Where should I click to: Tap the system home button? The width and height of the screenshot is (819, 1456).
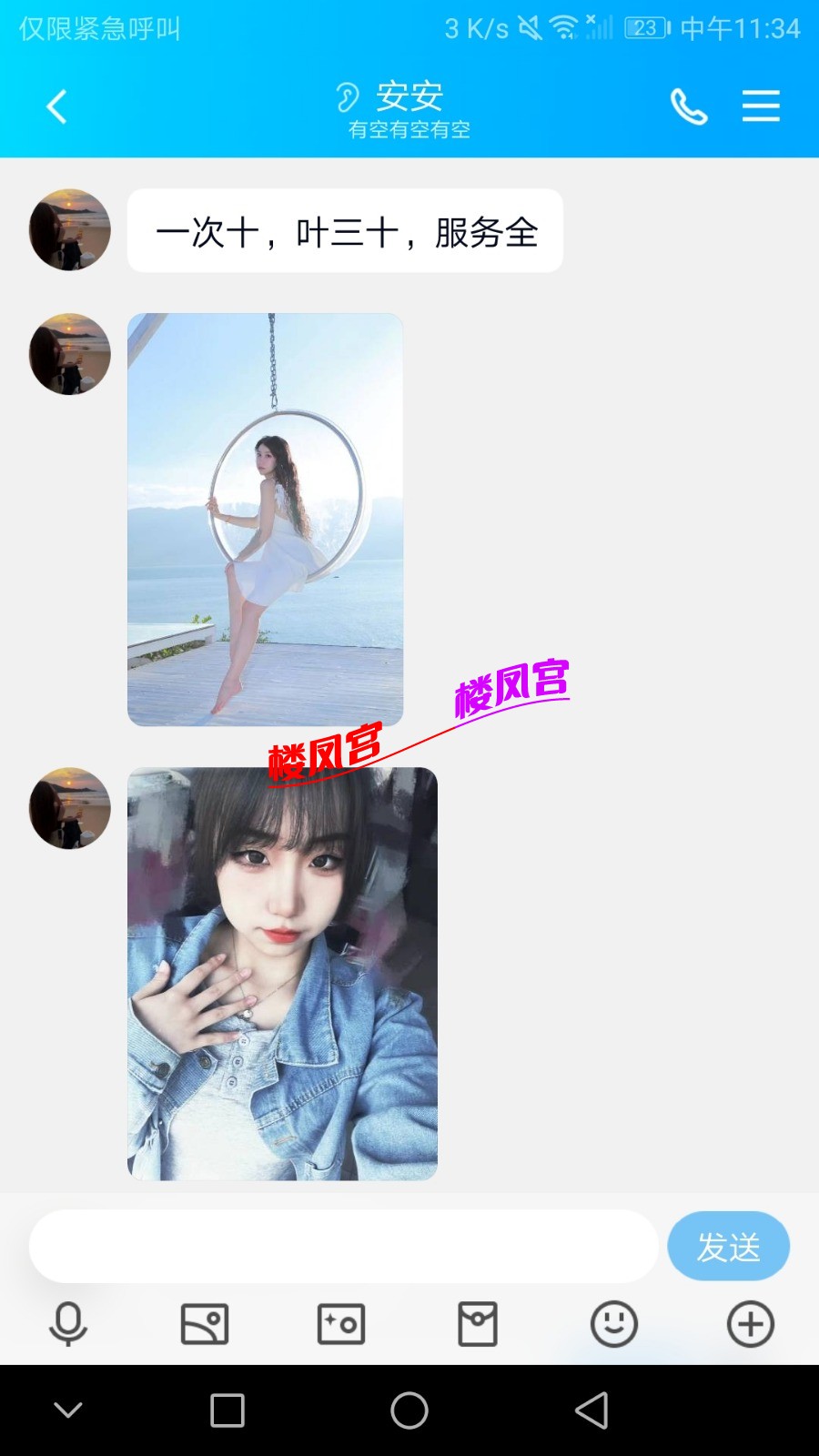click(409, 1410)
